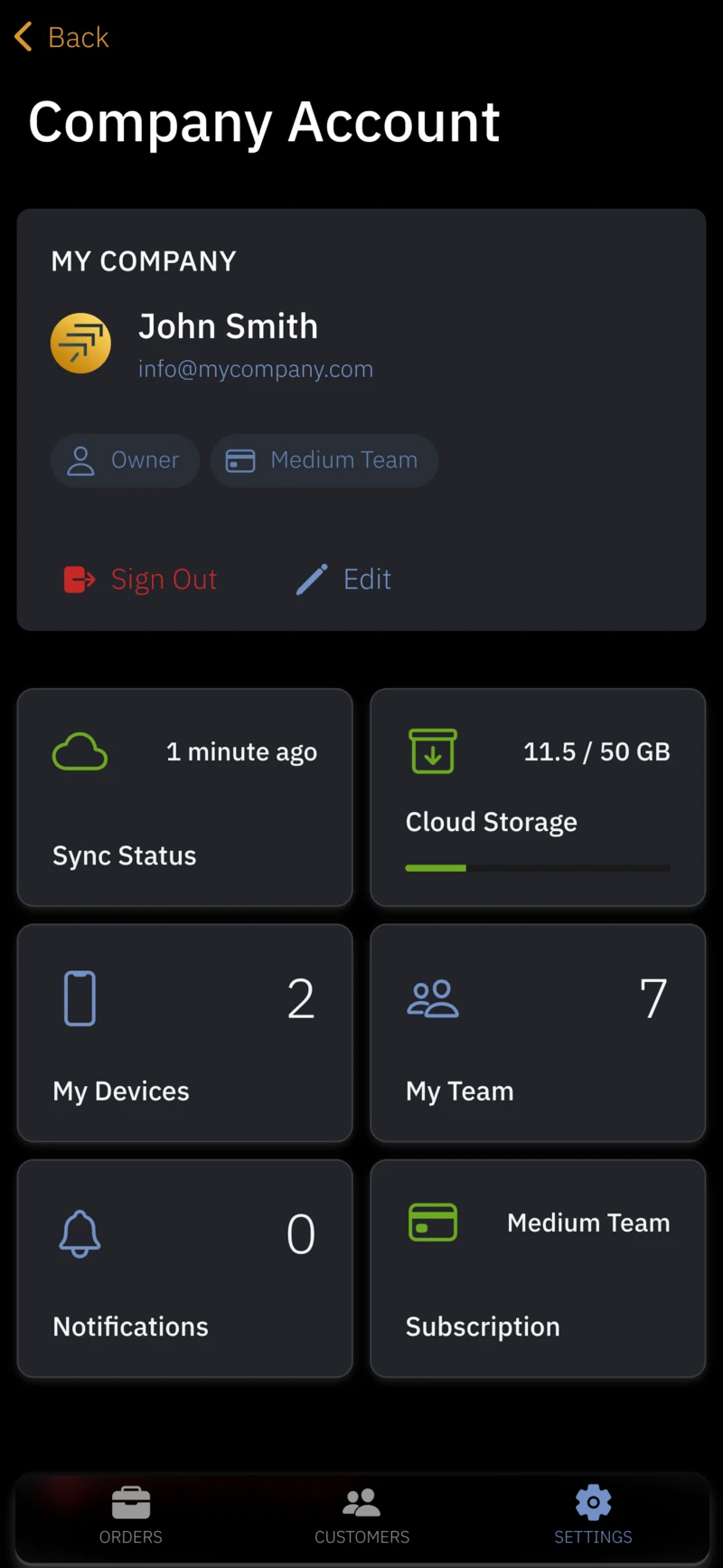Image resolution: width=723 pixels, height=1568 pixels.
Task: Open the Sync Status card
Action: [184, 798]
